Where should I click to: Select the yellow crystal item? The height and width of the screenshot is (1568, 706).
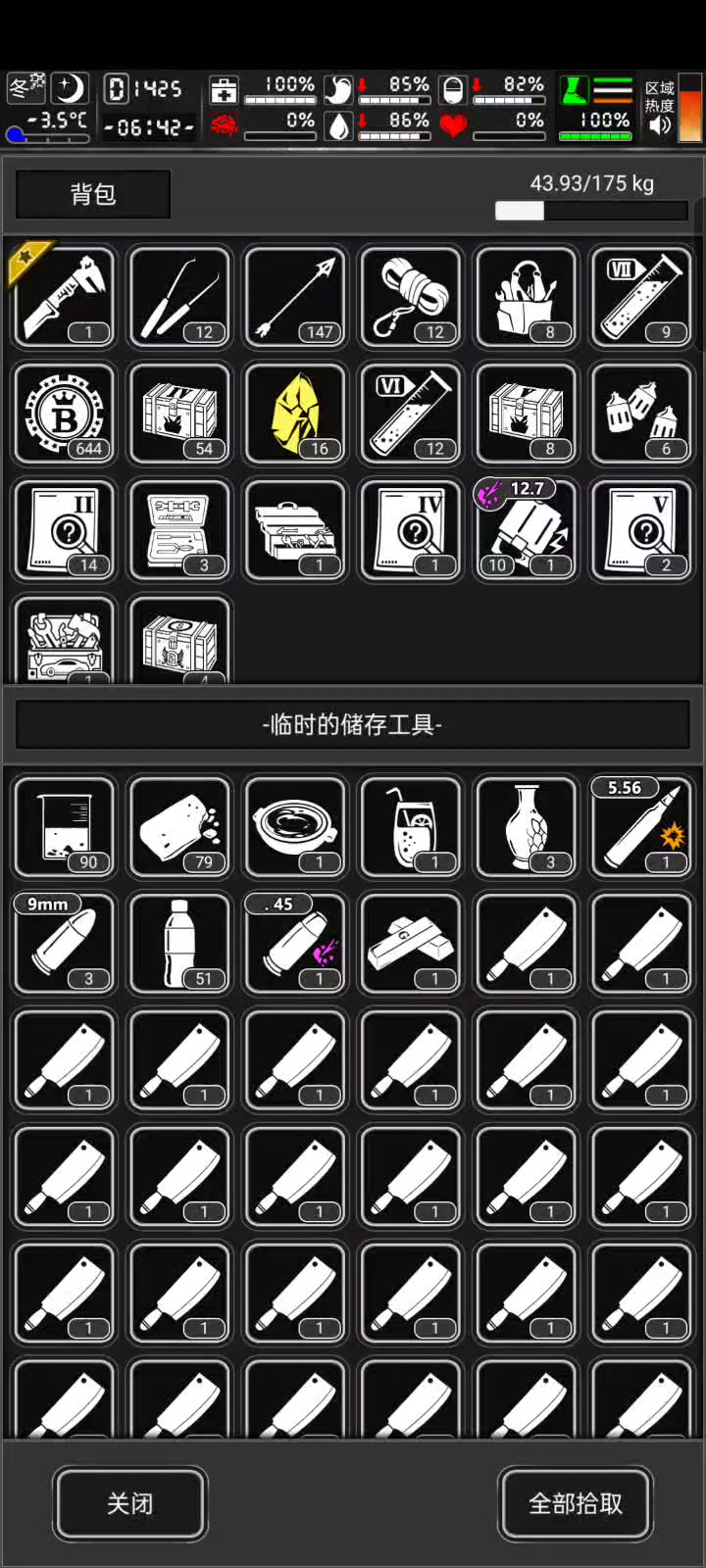tap(295, 414)
